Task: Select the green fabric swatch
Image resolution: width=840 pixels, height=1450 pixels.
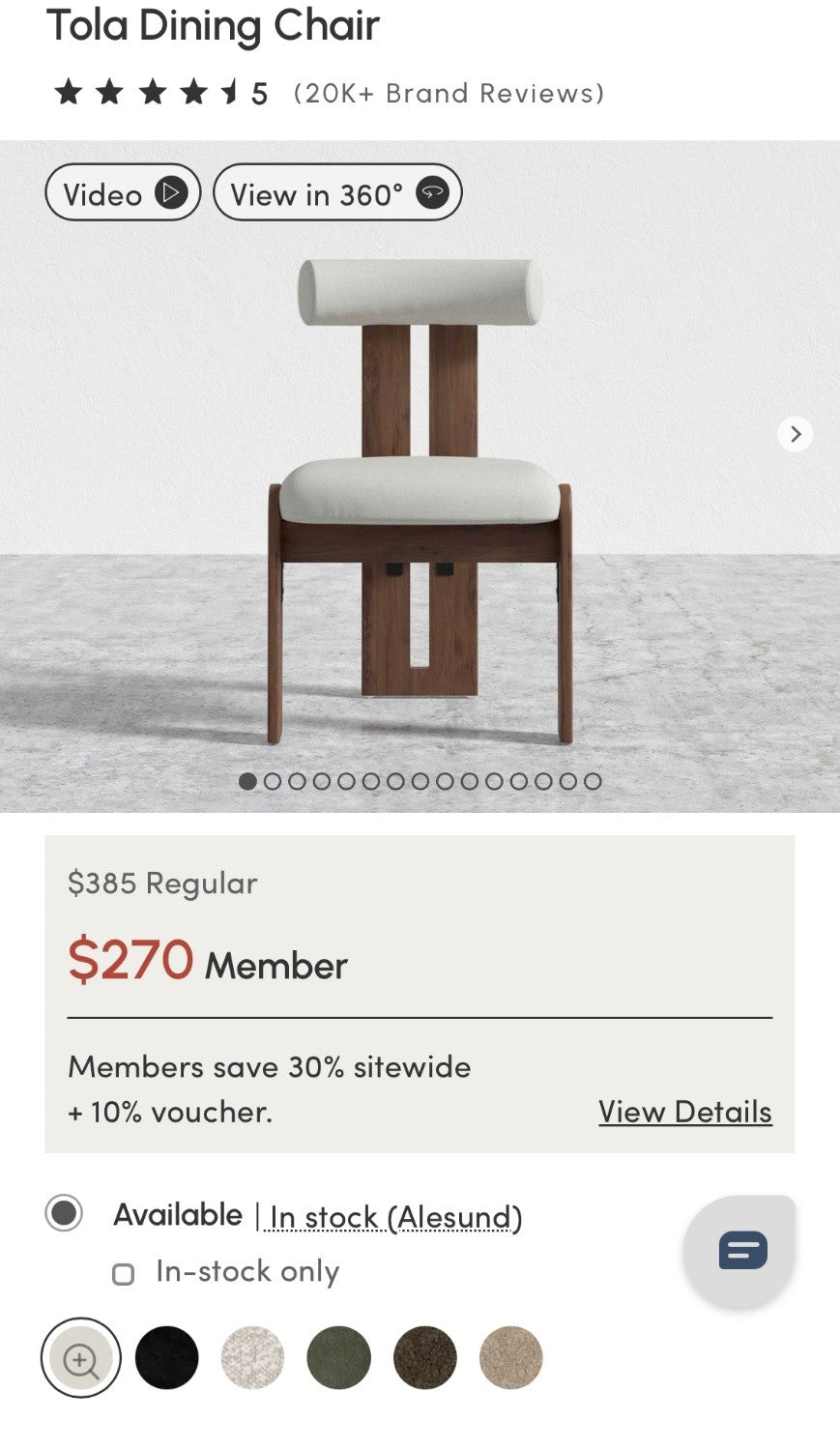Action: click(337, 1358)
